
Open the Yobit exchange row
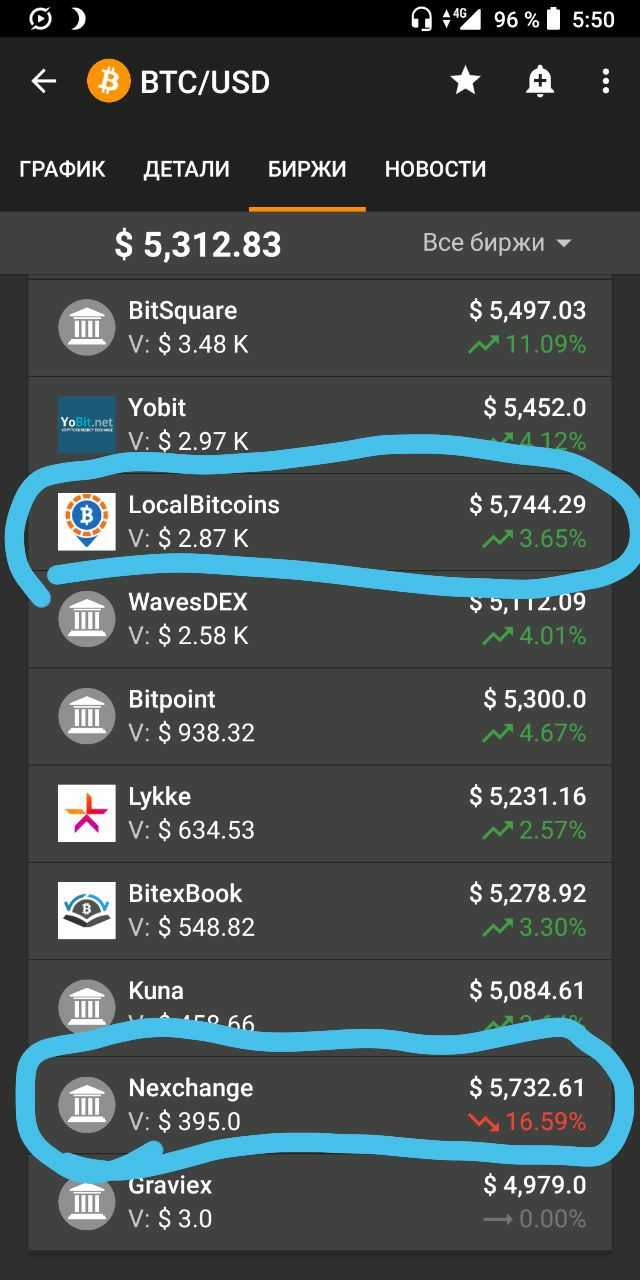(320, 424)
